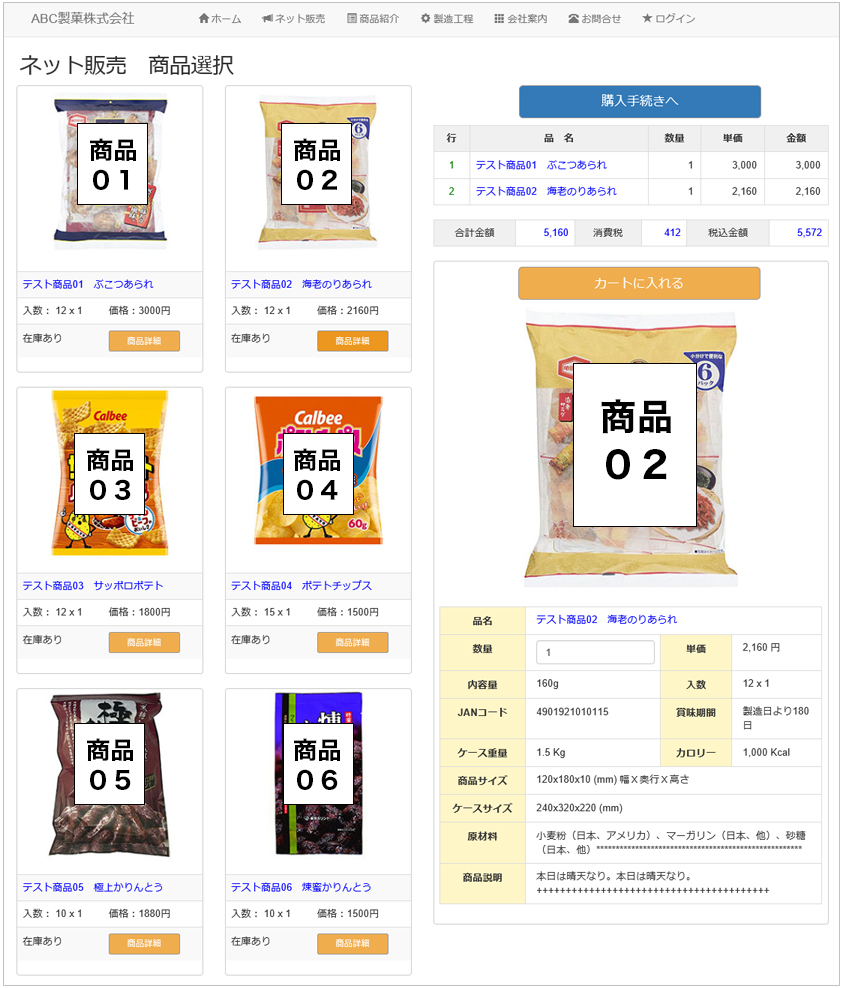Open 商品詳細 for テスト商品02 海老のりあられ card
The width and height of the screenshot is (844, 988).
point(352,341)
